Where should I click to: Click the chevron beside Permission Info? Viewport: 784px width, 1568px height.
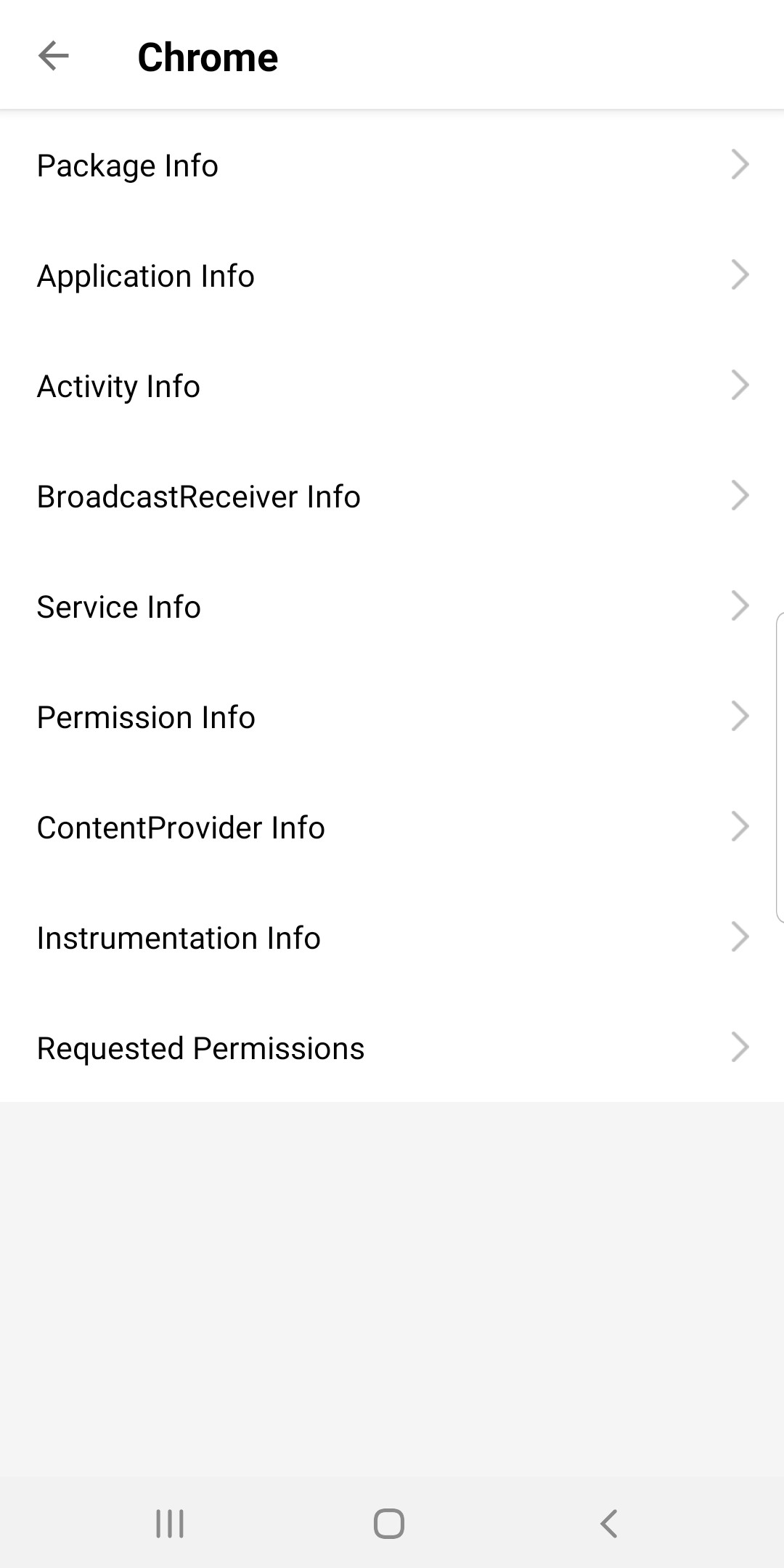point(740,716)
